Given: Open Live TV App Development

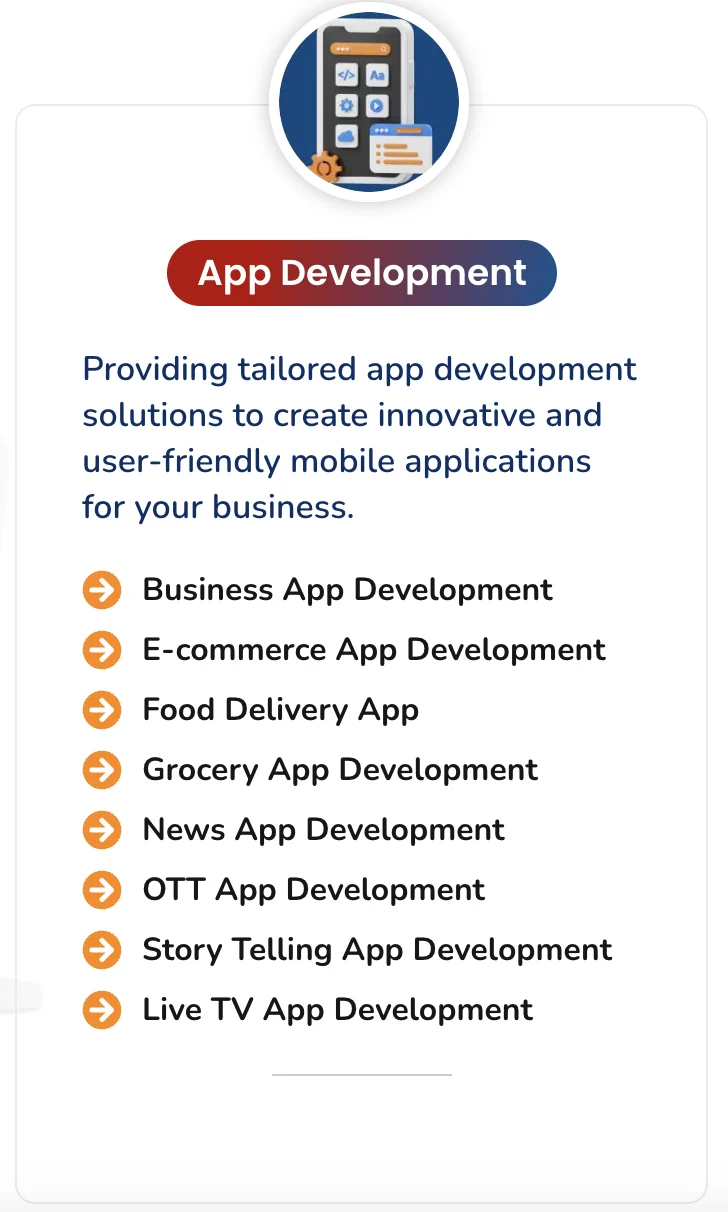Looking at the screenshot, I should coord(338,1010).
